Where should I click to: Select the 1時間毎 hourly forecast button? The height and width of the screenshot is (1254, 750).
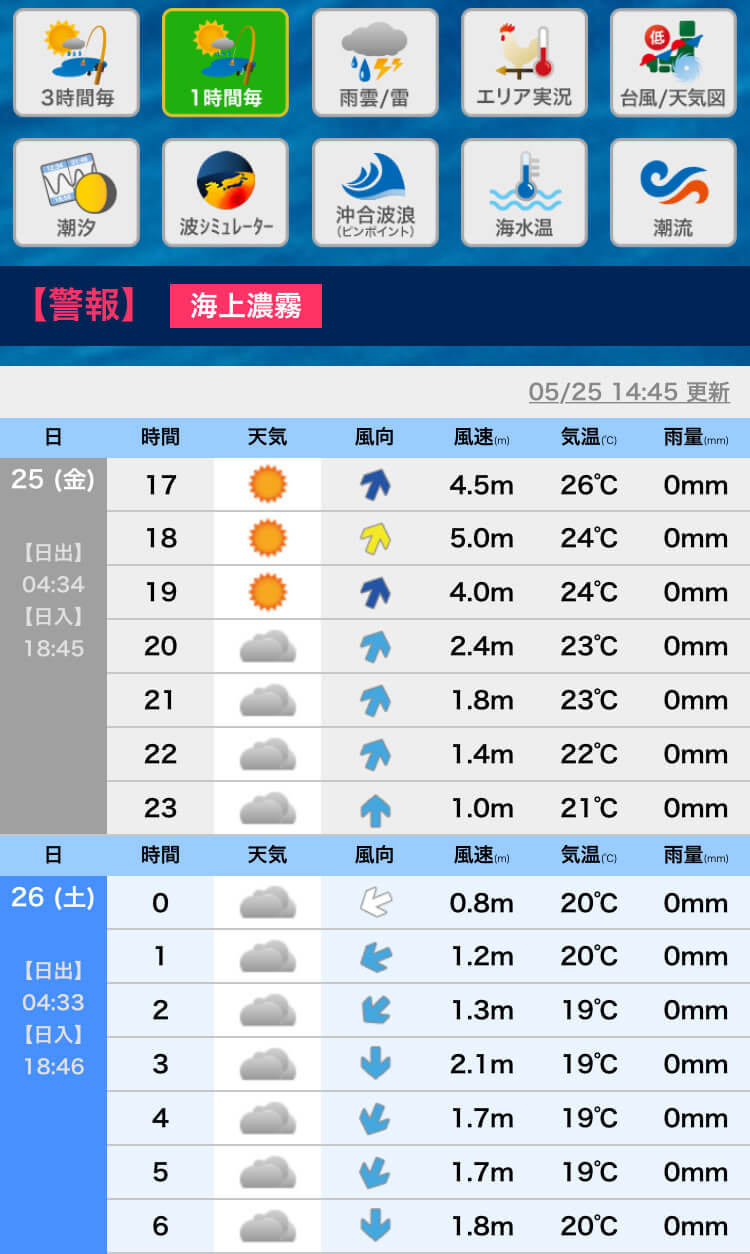click(x=225, y=63)
